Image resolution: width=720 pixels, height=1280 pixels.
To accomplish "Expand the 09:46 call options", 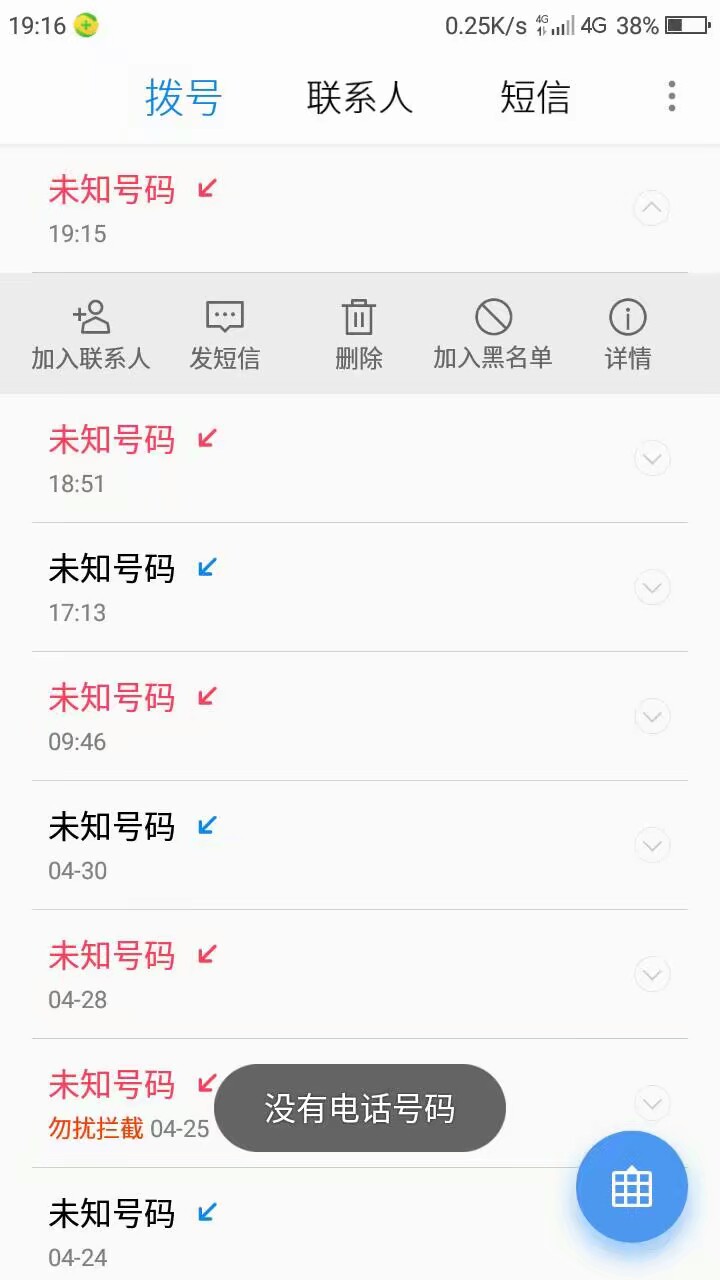I will pos(652,717).
